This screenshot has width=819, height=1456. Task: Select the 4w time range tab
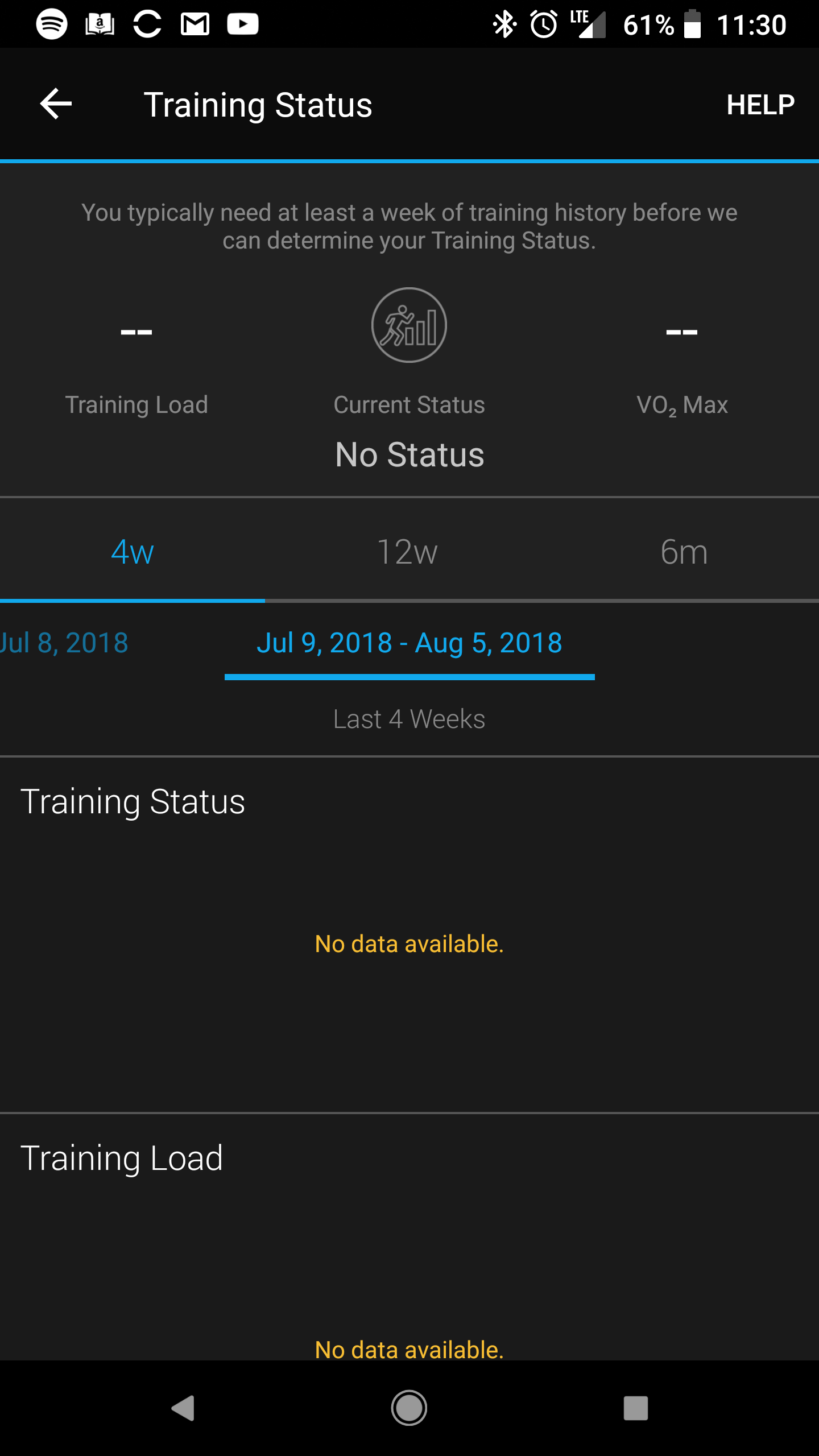point(133,552)
